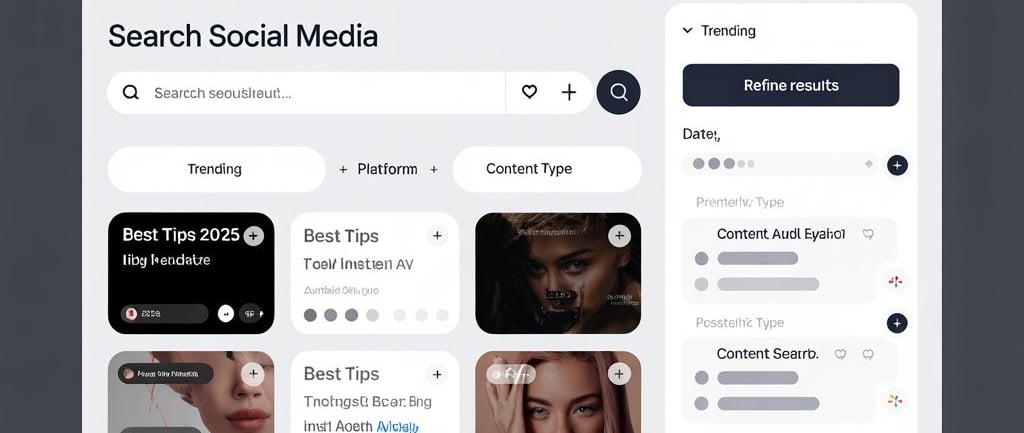Tap the plus button beside Date
This screenshot has height=433, width=1024.
[897, 165]
